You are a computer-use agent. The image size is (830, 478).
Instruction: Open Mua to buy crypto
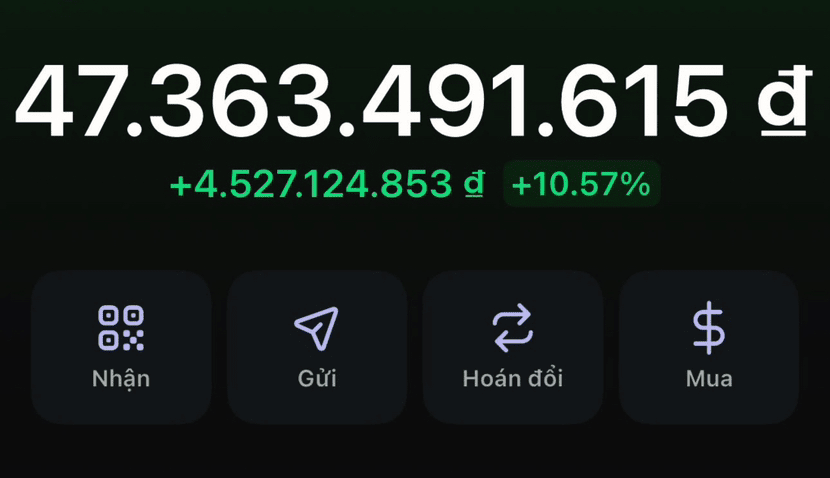[x=709, y=347]
